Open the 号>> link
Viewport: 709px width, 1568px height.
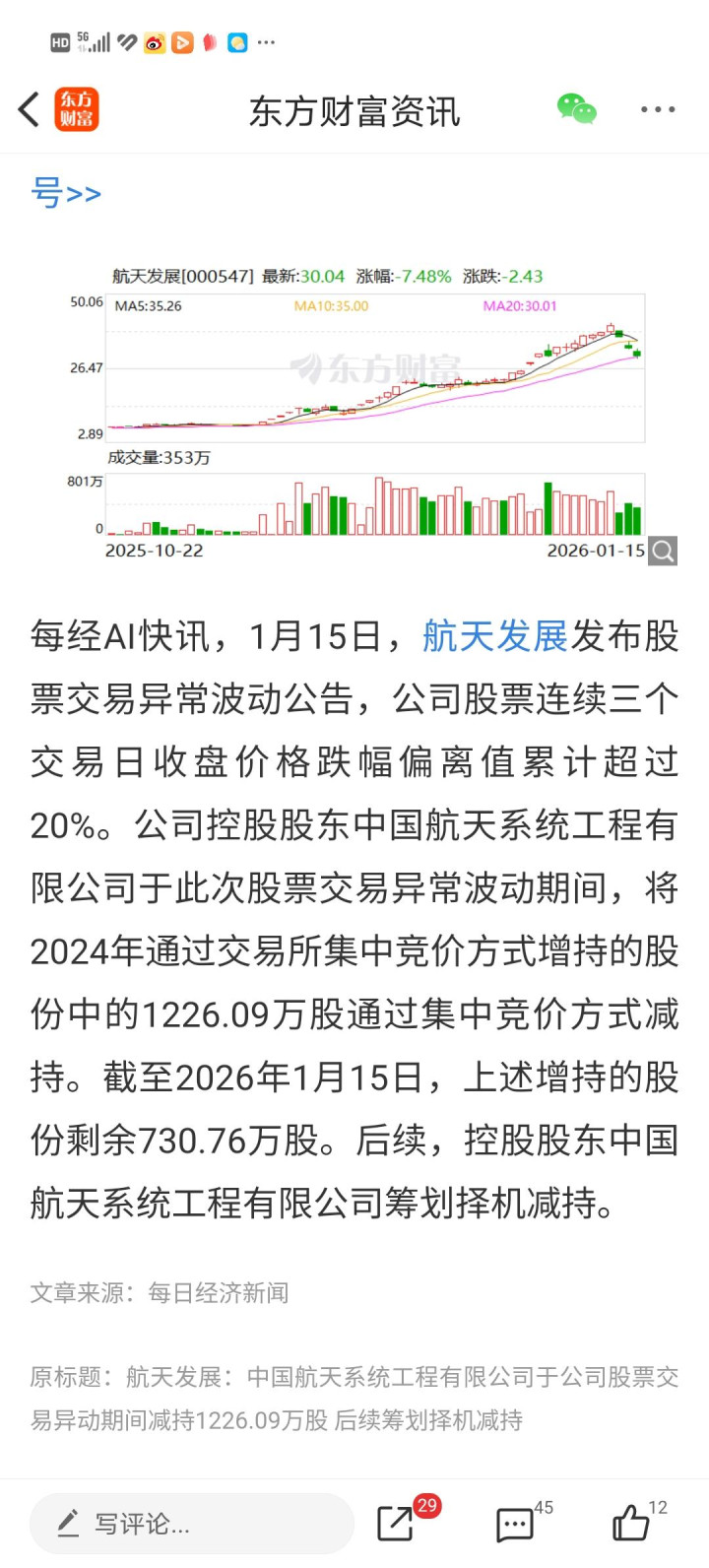pos(66,193)
